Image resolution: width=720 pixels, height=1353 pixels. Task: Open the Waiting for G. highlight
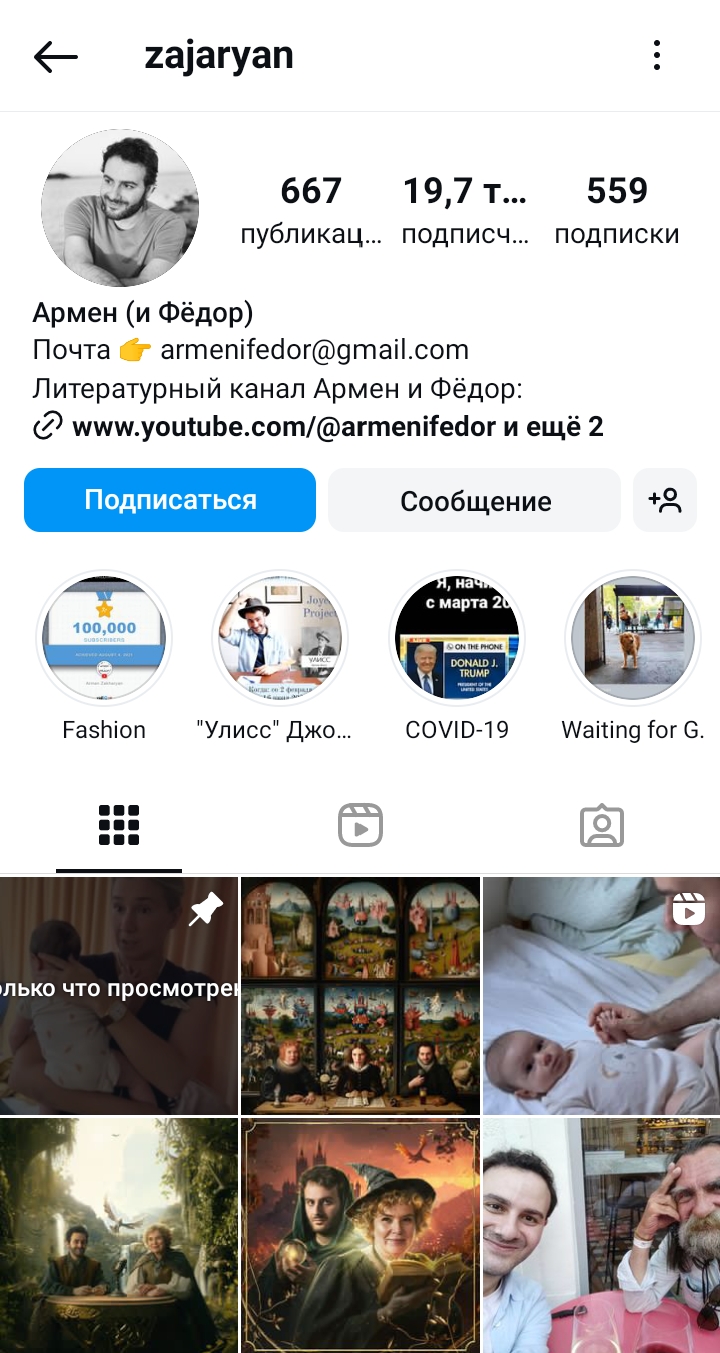pyautogui.click(x=633, y=638)
